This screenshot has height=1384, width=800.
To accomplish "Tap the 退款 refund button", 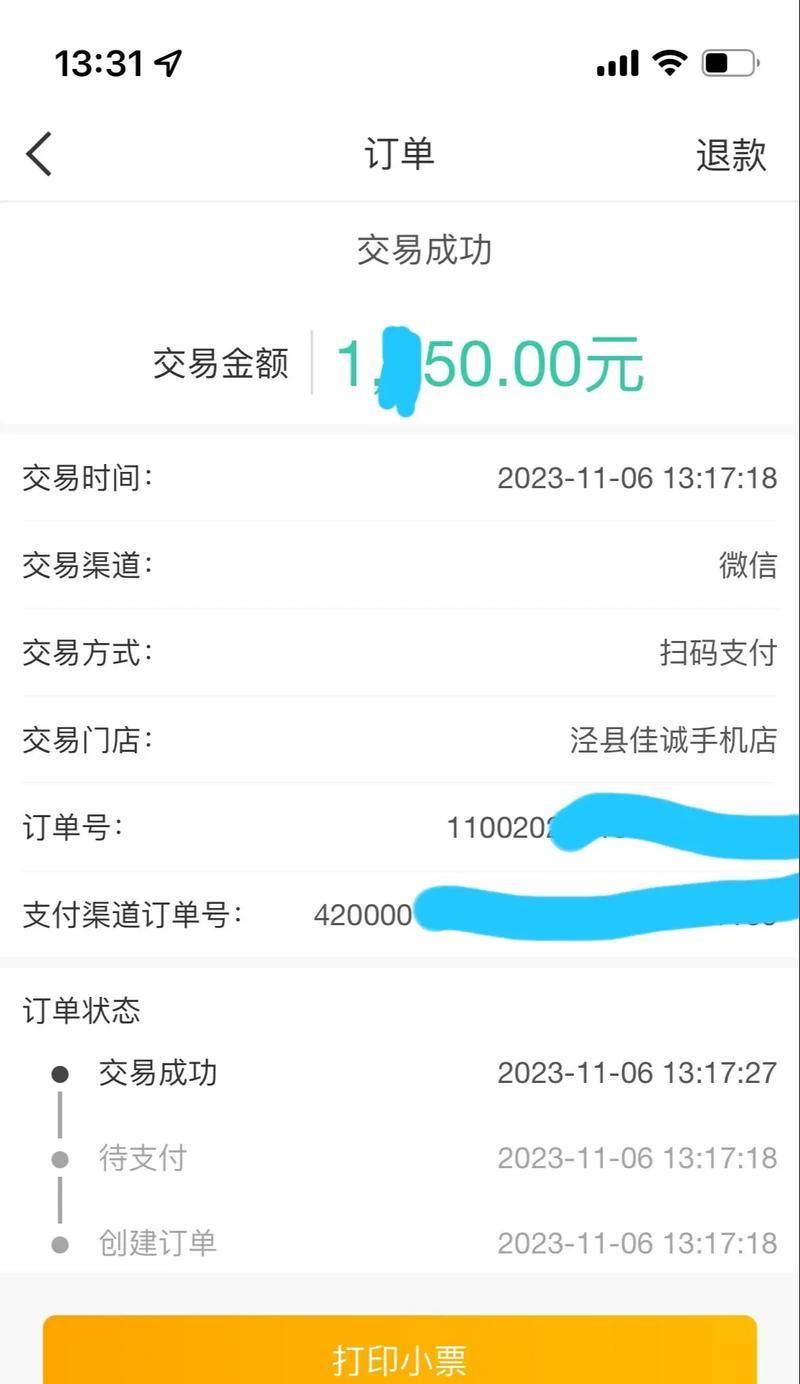I will pos(731,155).
